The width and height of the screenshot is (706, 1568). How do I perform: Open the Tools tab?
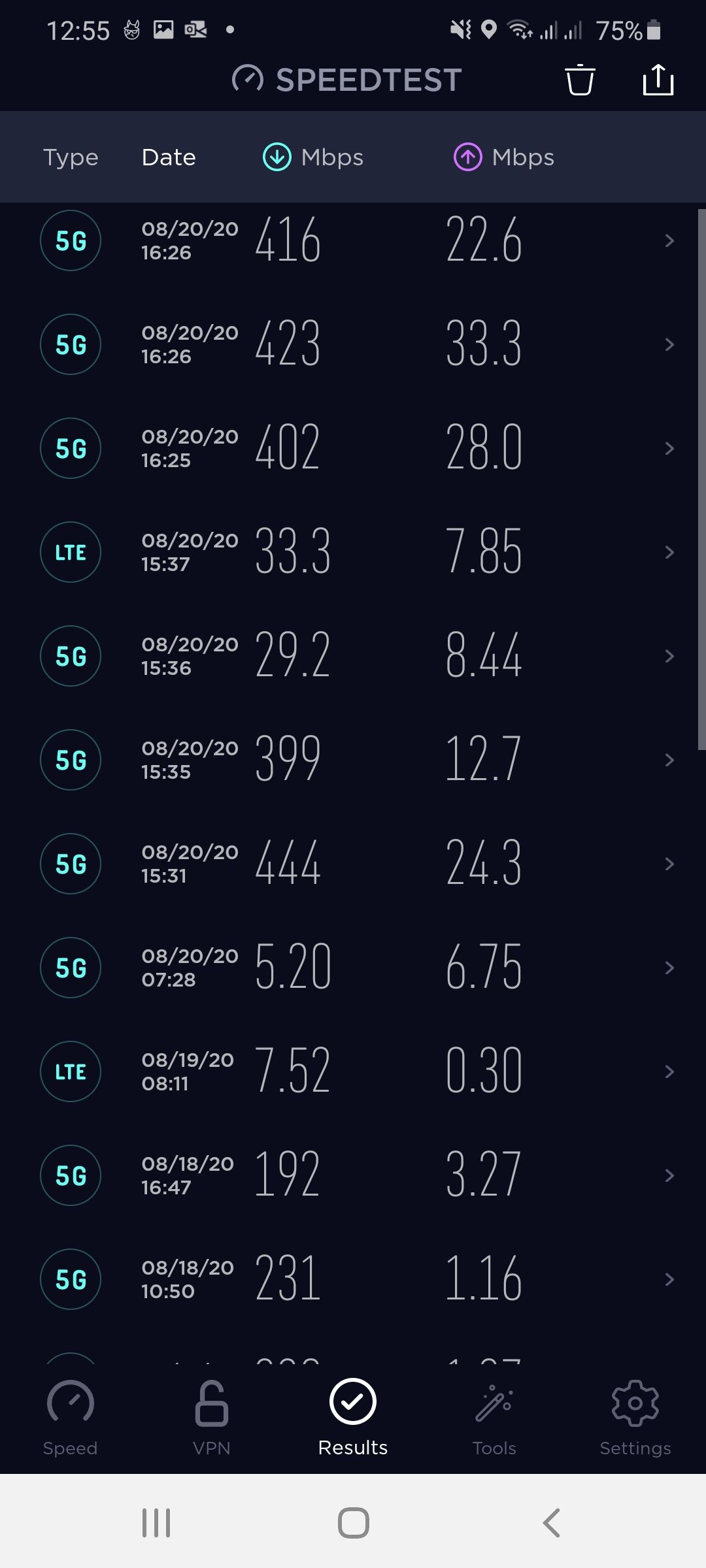coord(494,1418)
